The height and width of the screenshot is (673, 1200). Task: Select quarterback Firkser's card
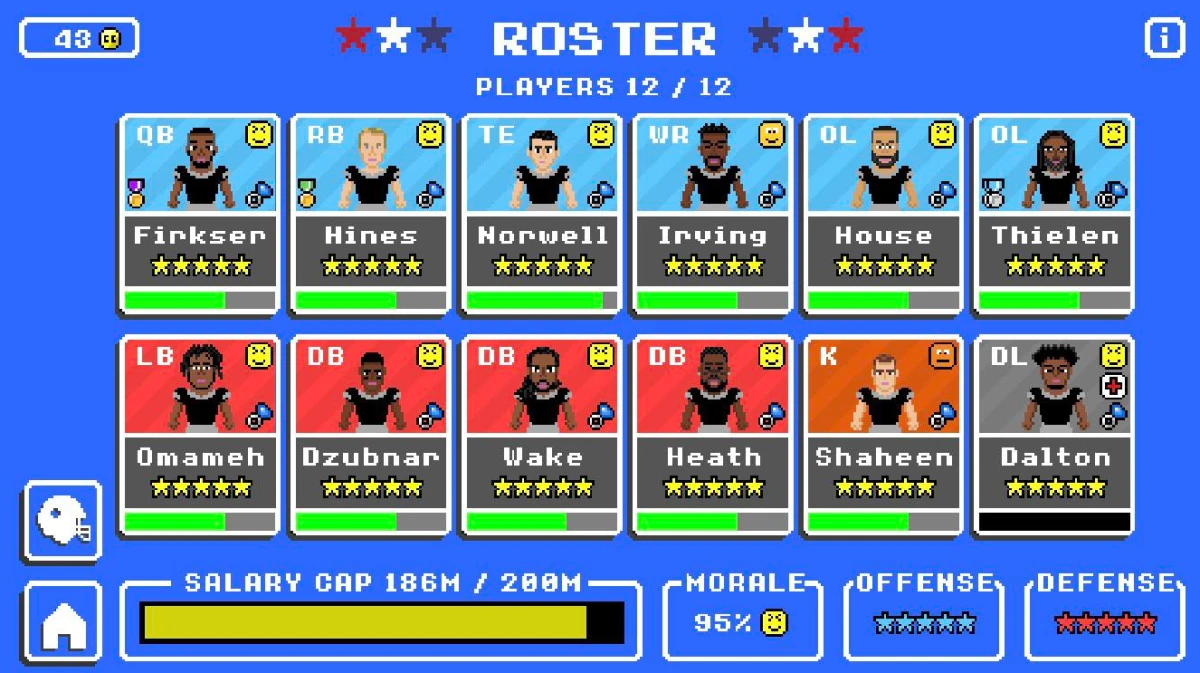[200, 213]
